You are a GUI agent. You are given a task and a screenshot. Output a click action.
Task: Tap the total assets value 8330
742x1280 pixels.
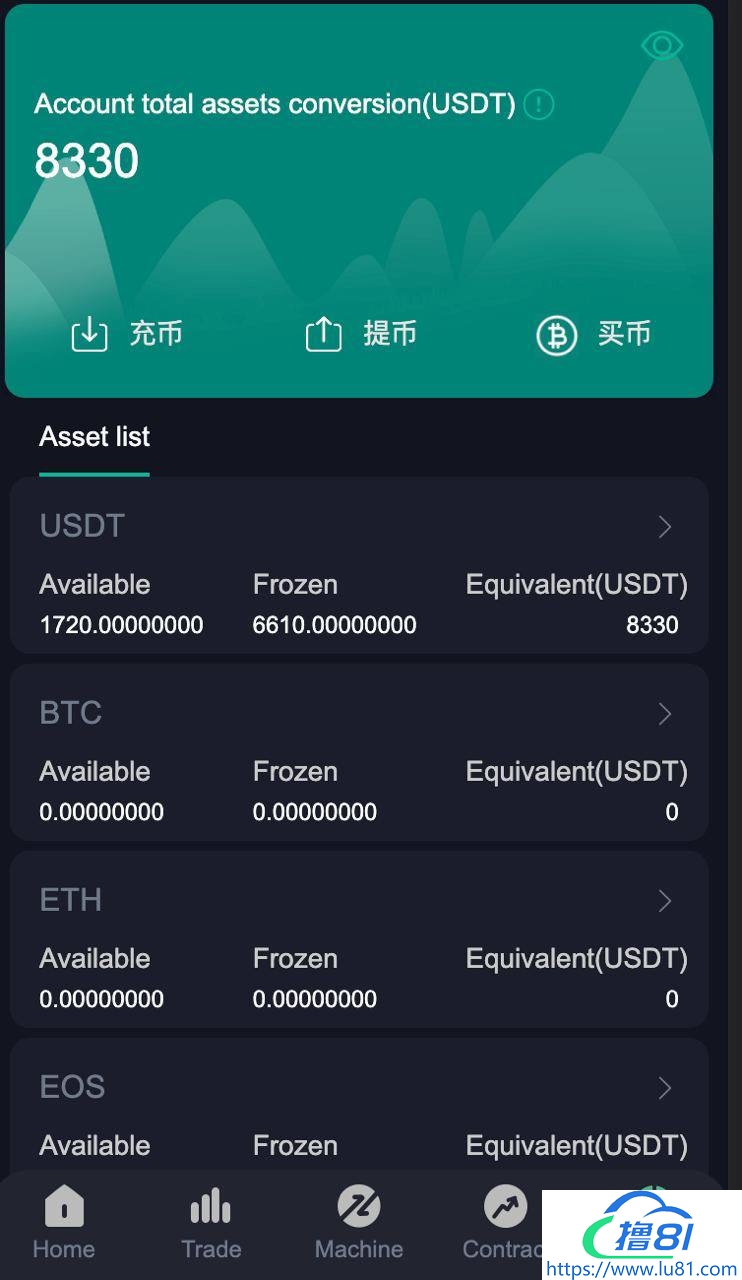(x=86, y=160)
